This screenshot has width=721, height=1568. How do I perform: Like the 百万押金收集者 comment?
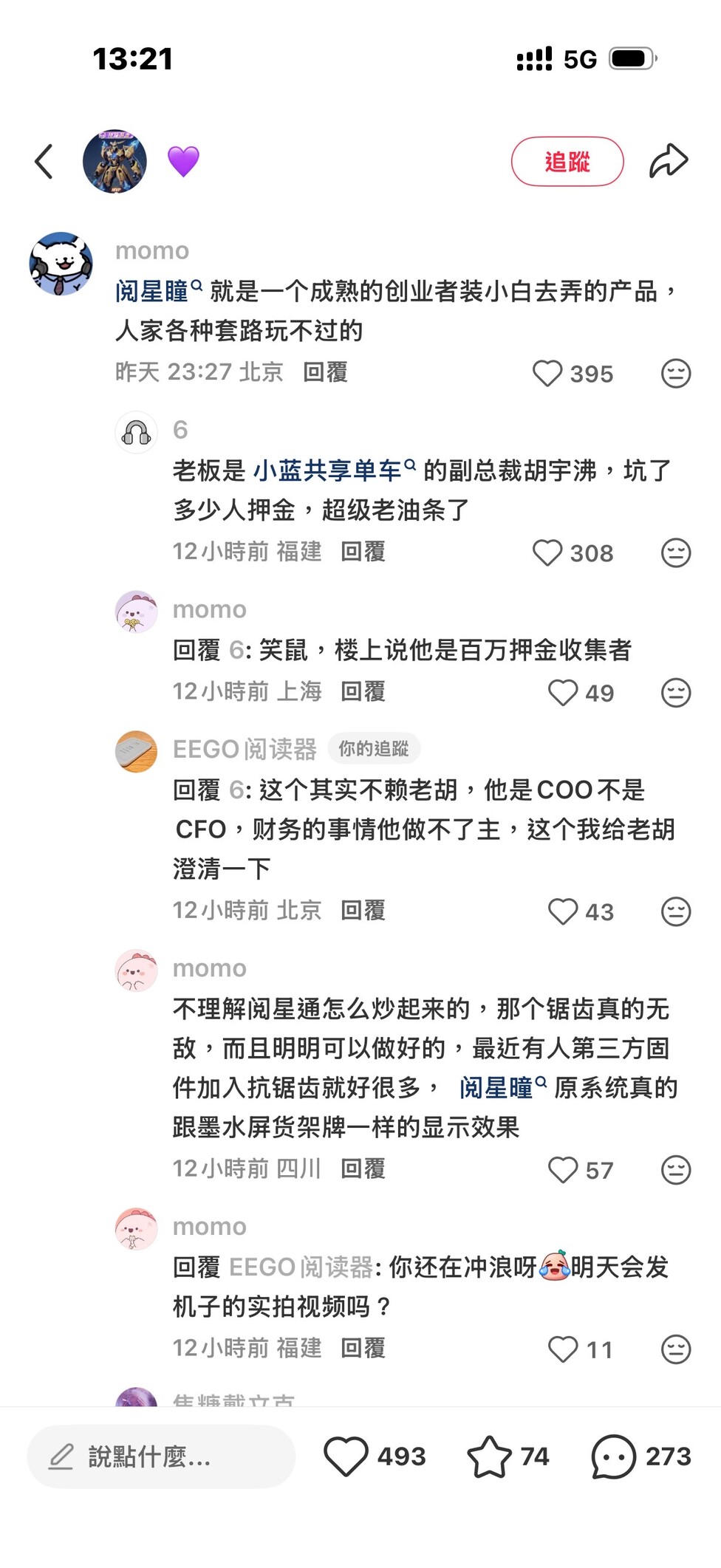point(562,693)
